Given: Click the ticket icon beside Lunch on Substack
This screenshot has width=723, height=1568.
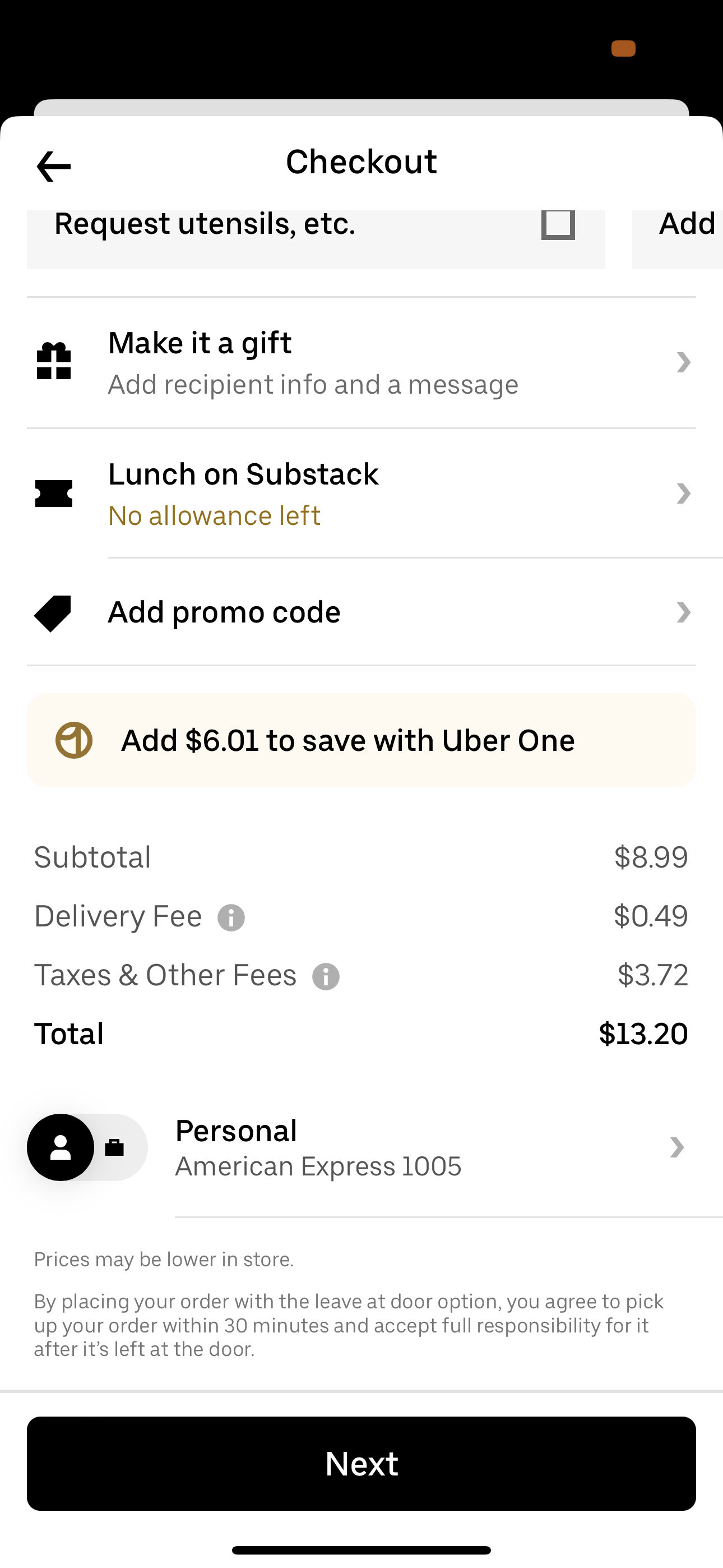Looking at the screenshot, I should pyautogui.click(x=54, y=493).
